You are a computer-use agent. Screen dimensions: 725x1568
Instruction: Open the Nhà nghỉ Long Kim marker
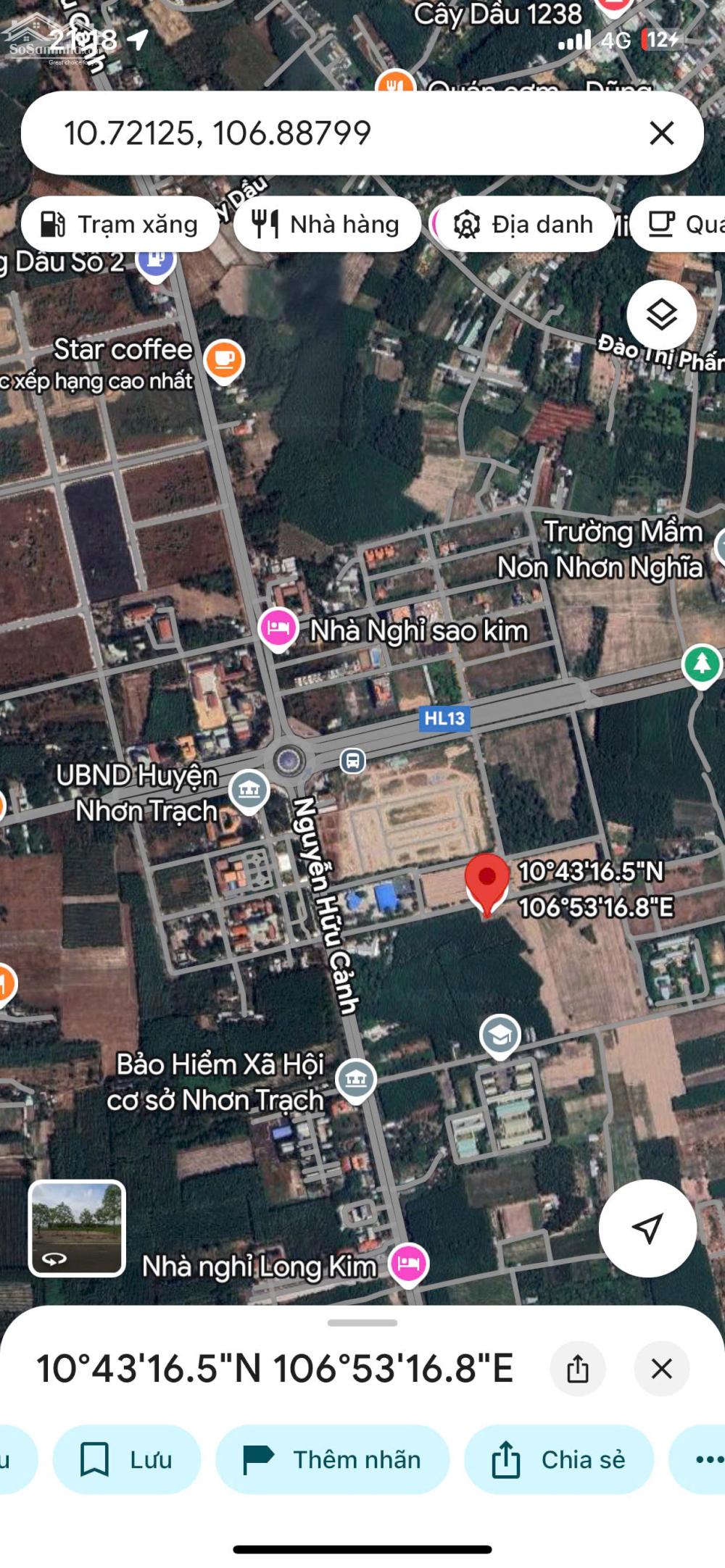409,1264
